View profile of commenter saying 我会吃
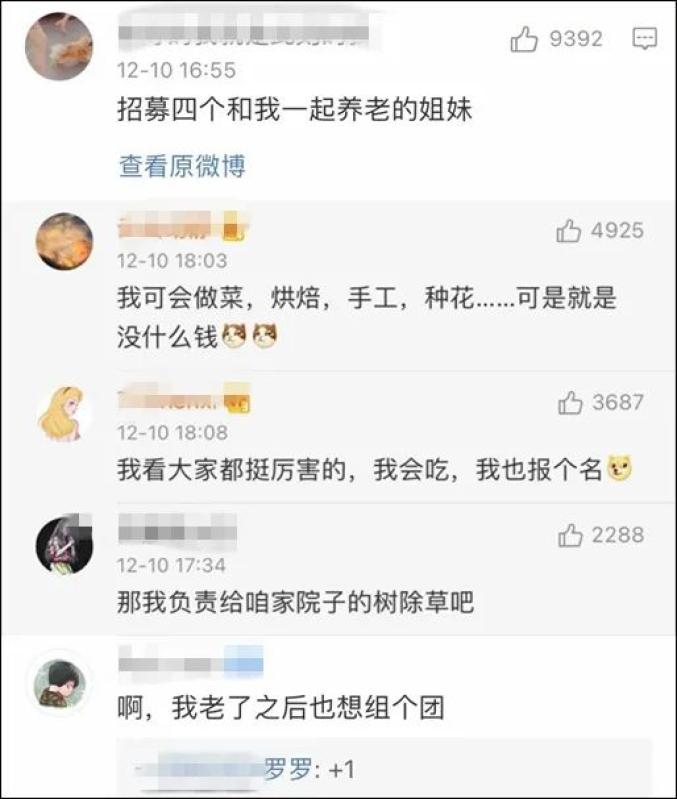The width and height of the screenshot is (677, 799). 64,412
